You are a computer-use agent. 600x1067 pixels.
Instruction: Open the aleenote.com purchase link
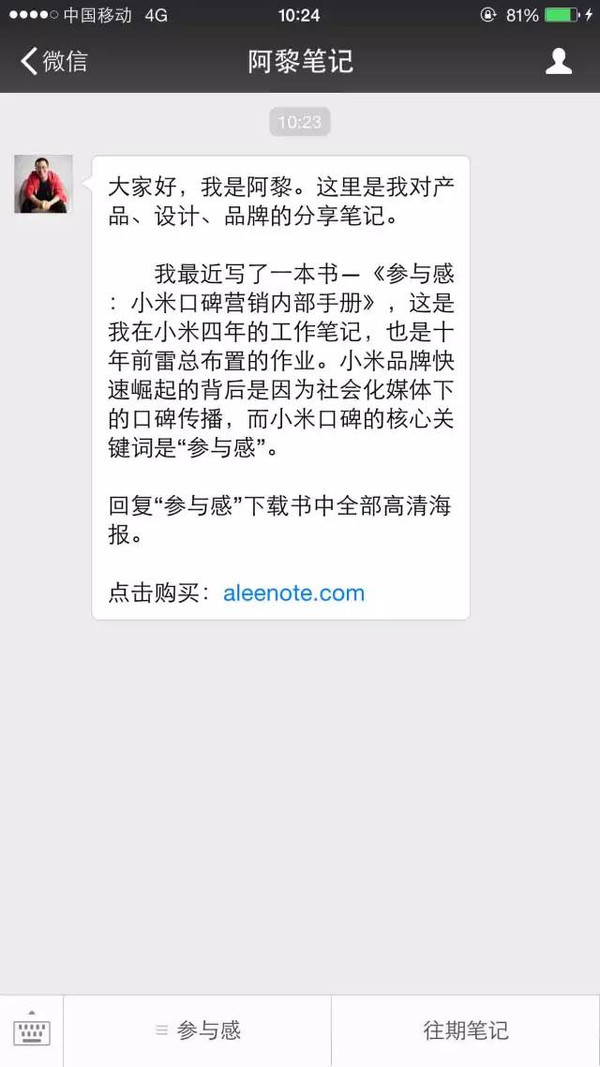294,593
